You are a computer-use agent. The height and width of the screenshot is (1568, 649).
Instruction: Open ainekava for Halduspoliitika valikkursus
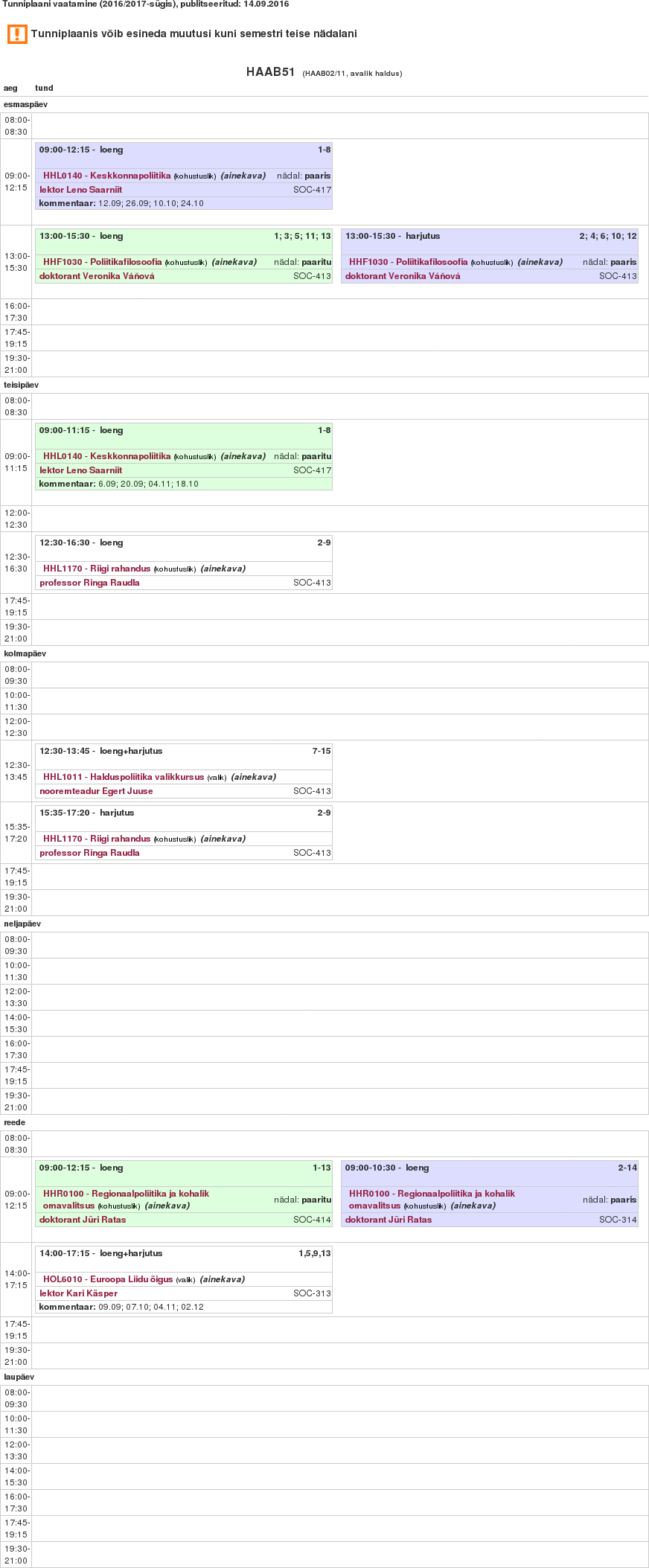tap(254, 777)
